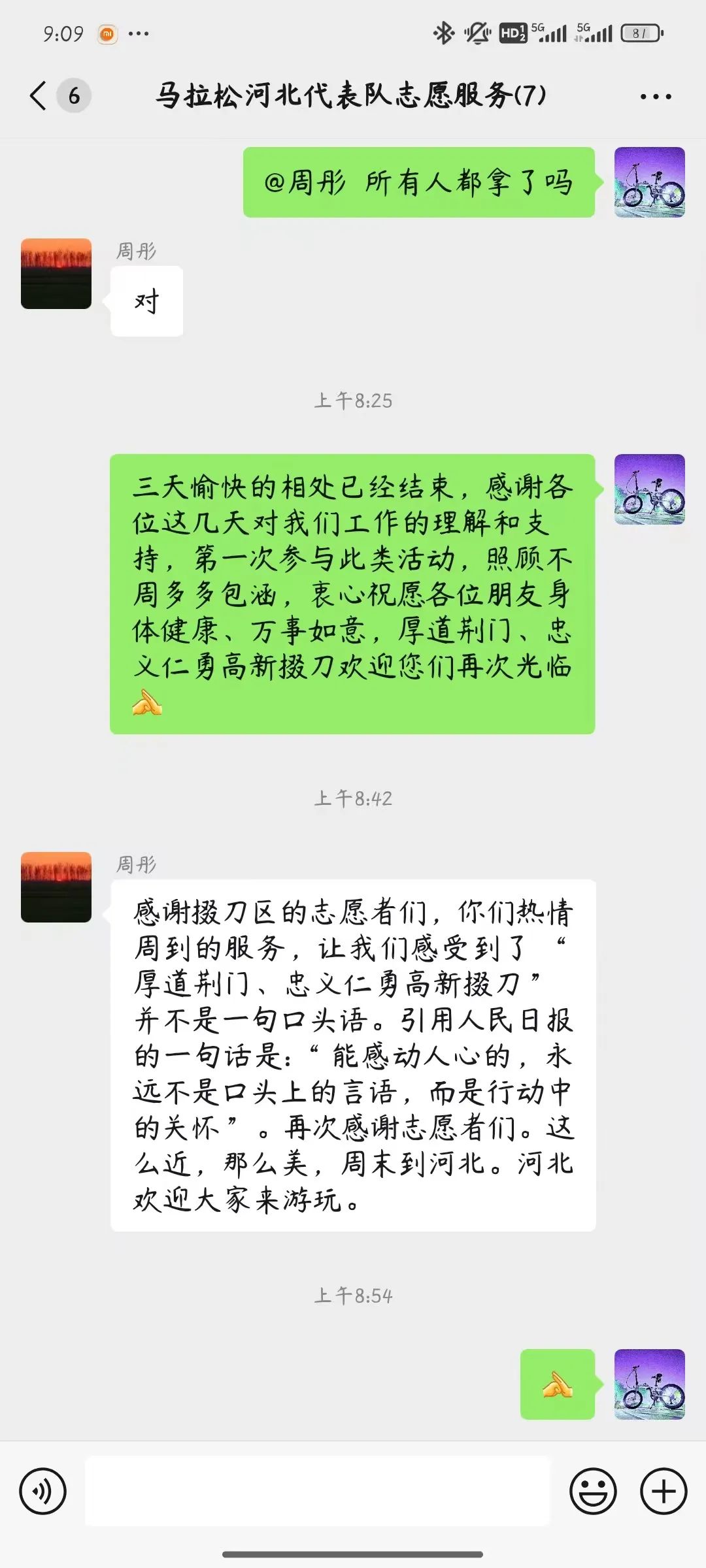The height and width of the screenshot is (1568, 706).
Task: Open the emoji sticker panel
Action: (x=593, y=1492)
